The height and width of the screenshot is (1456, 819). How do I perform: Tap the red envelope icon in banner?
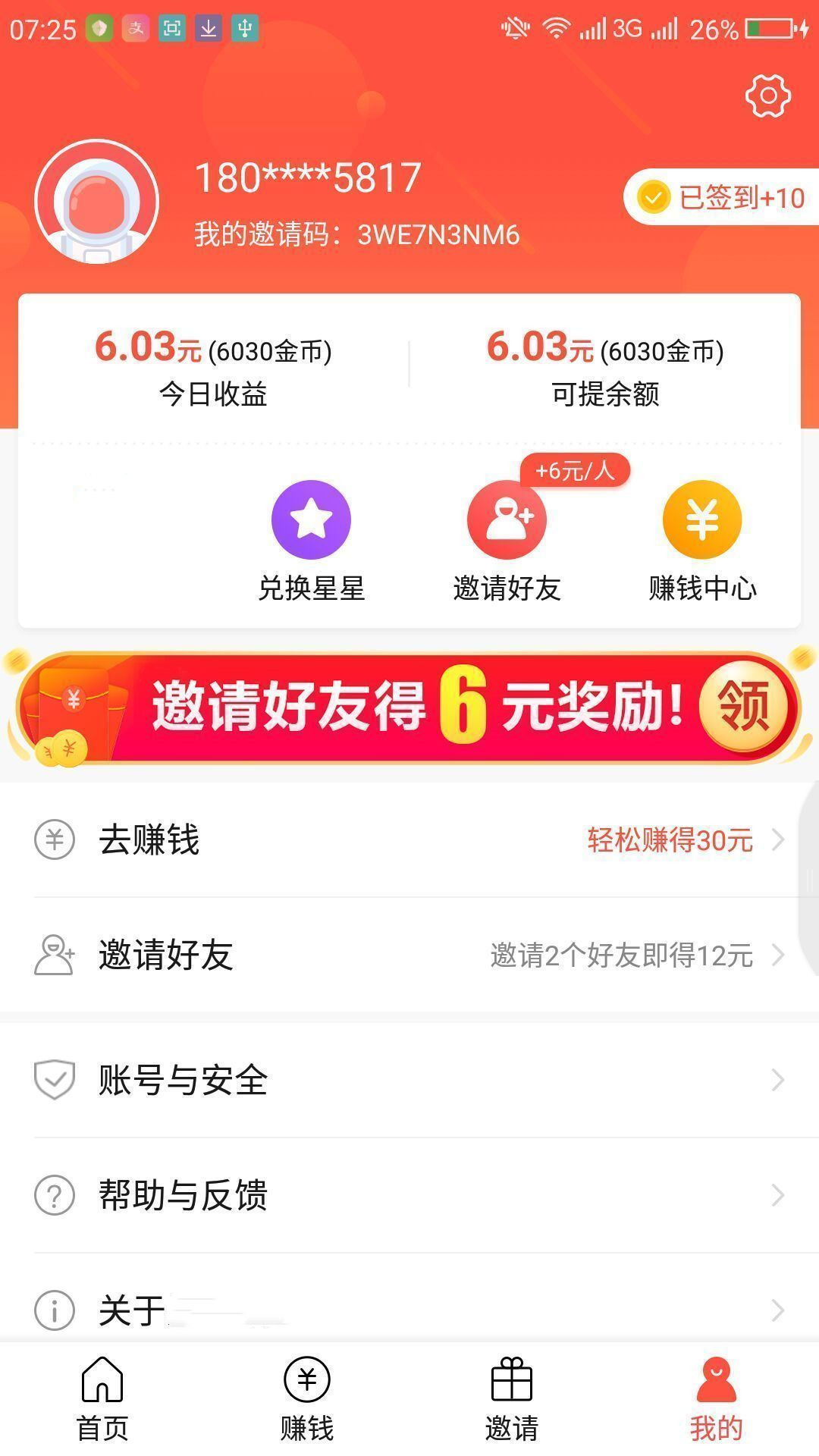coord(72,705)
